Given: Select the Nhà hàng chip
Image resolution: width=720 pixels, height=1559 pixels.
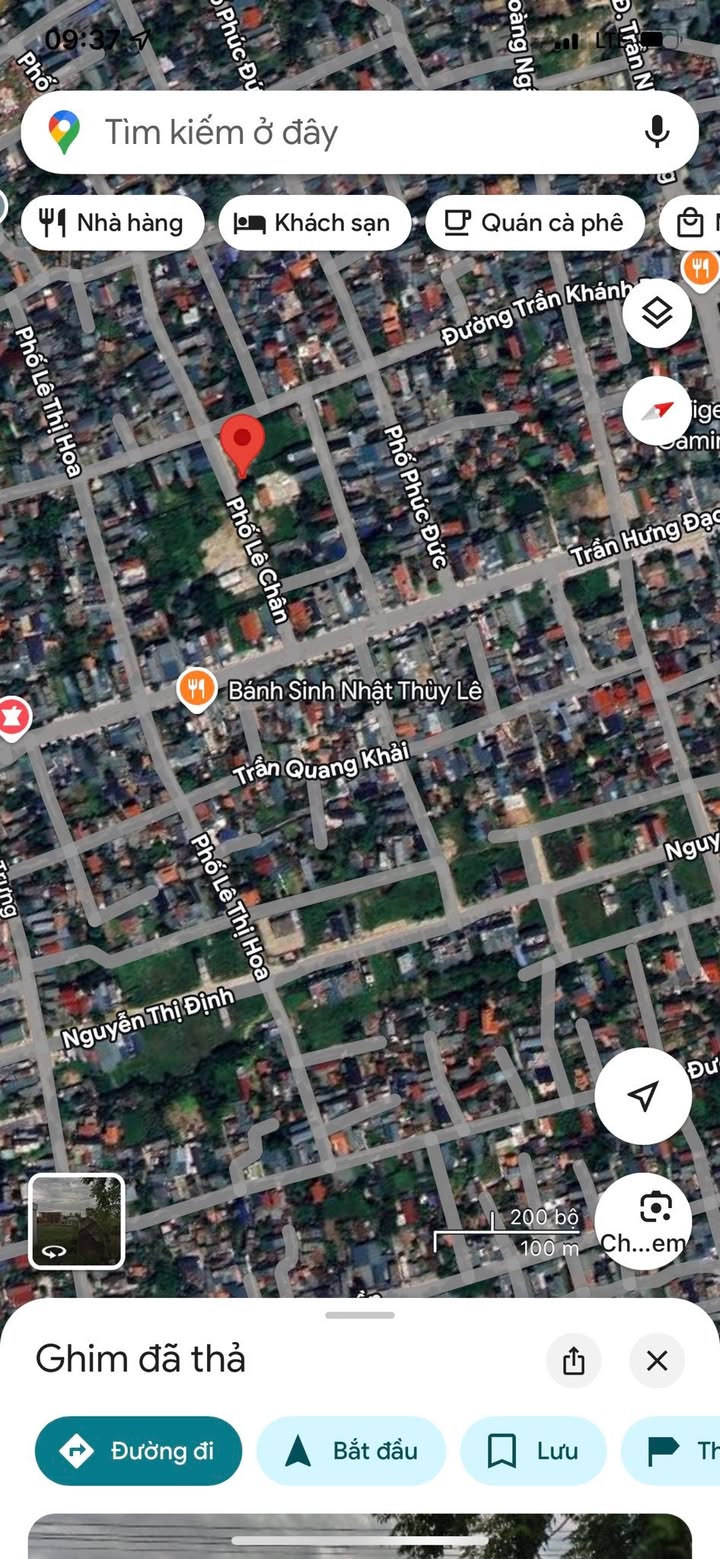Looking at the screenshot, I should (x=112, y=222).
